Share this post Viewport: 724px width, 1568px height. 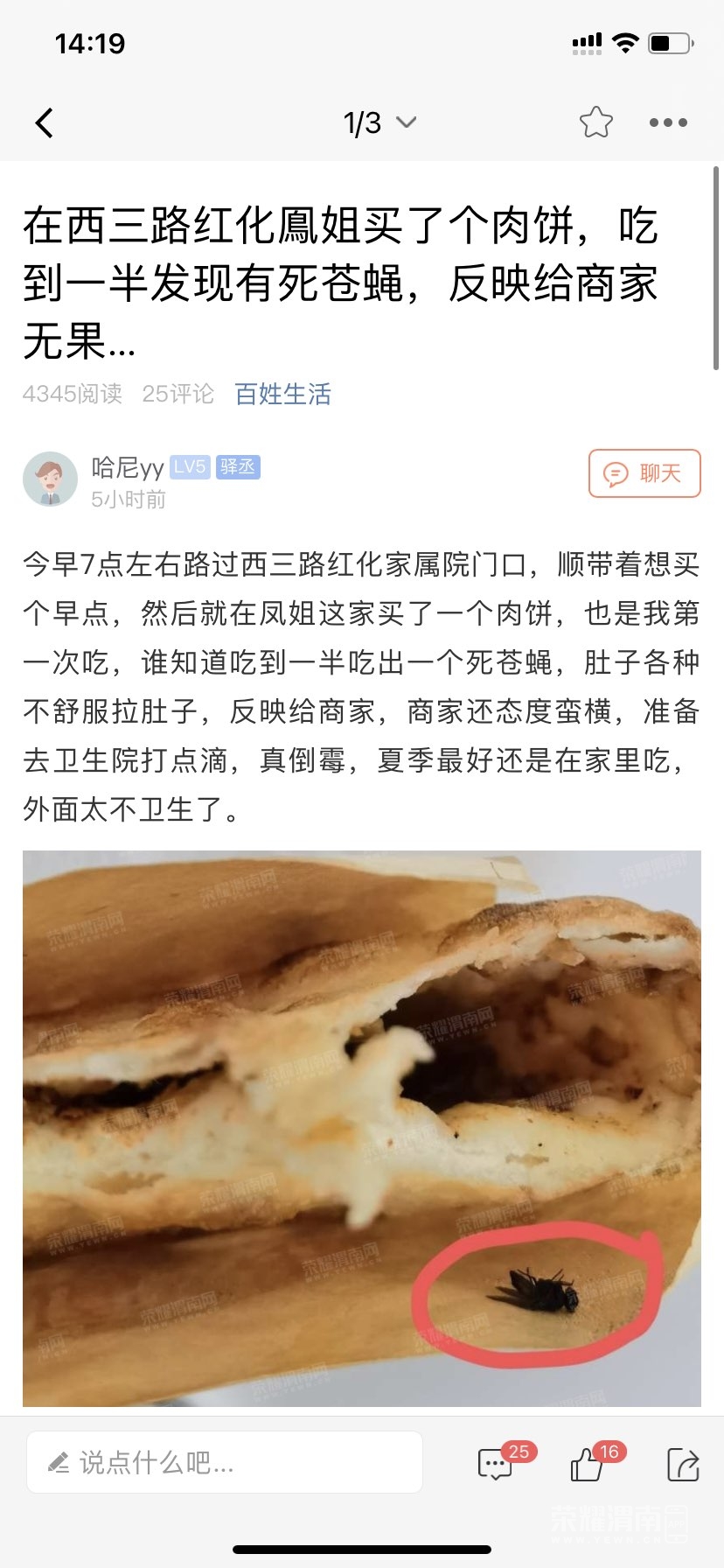(683, 1463)
